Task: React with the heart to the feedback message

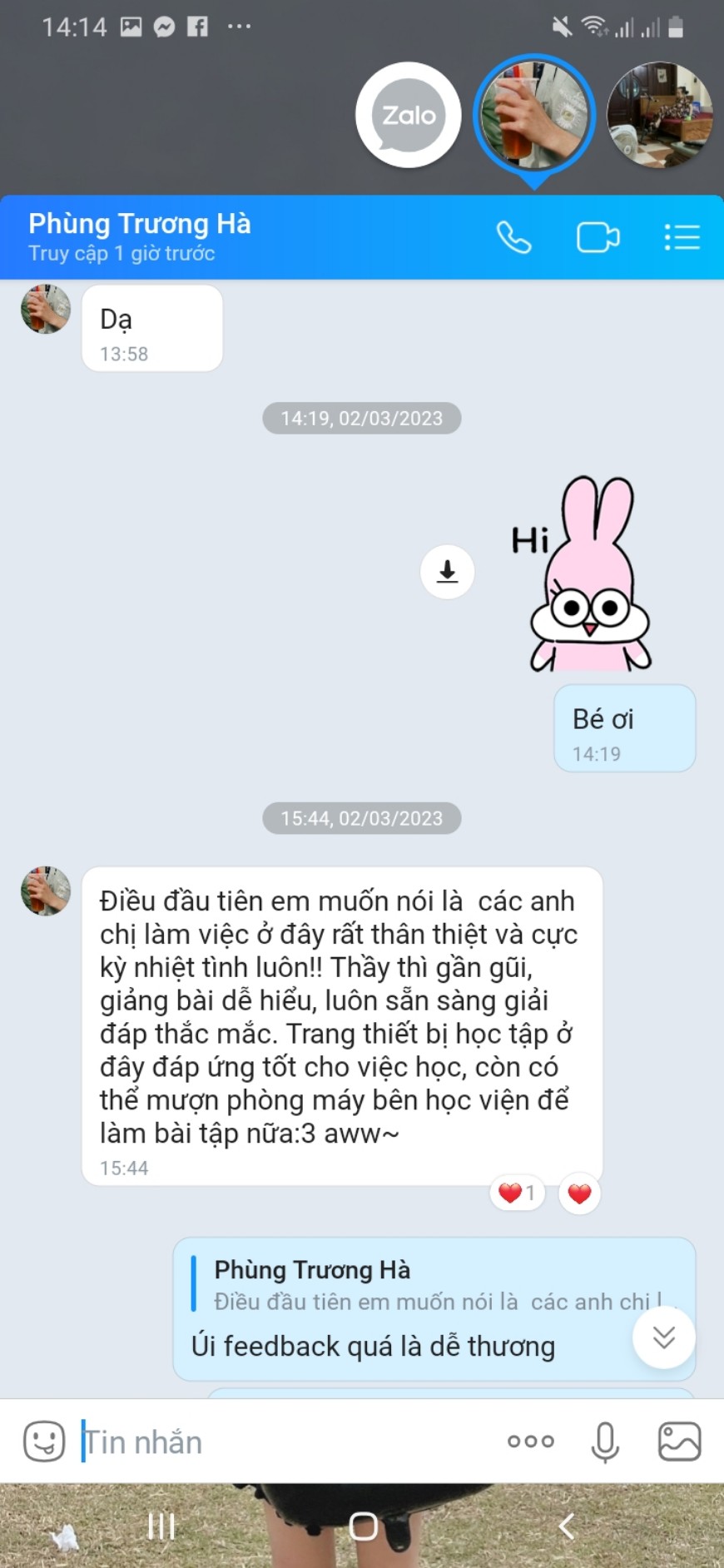Action: 579,1193
